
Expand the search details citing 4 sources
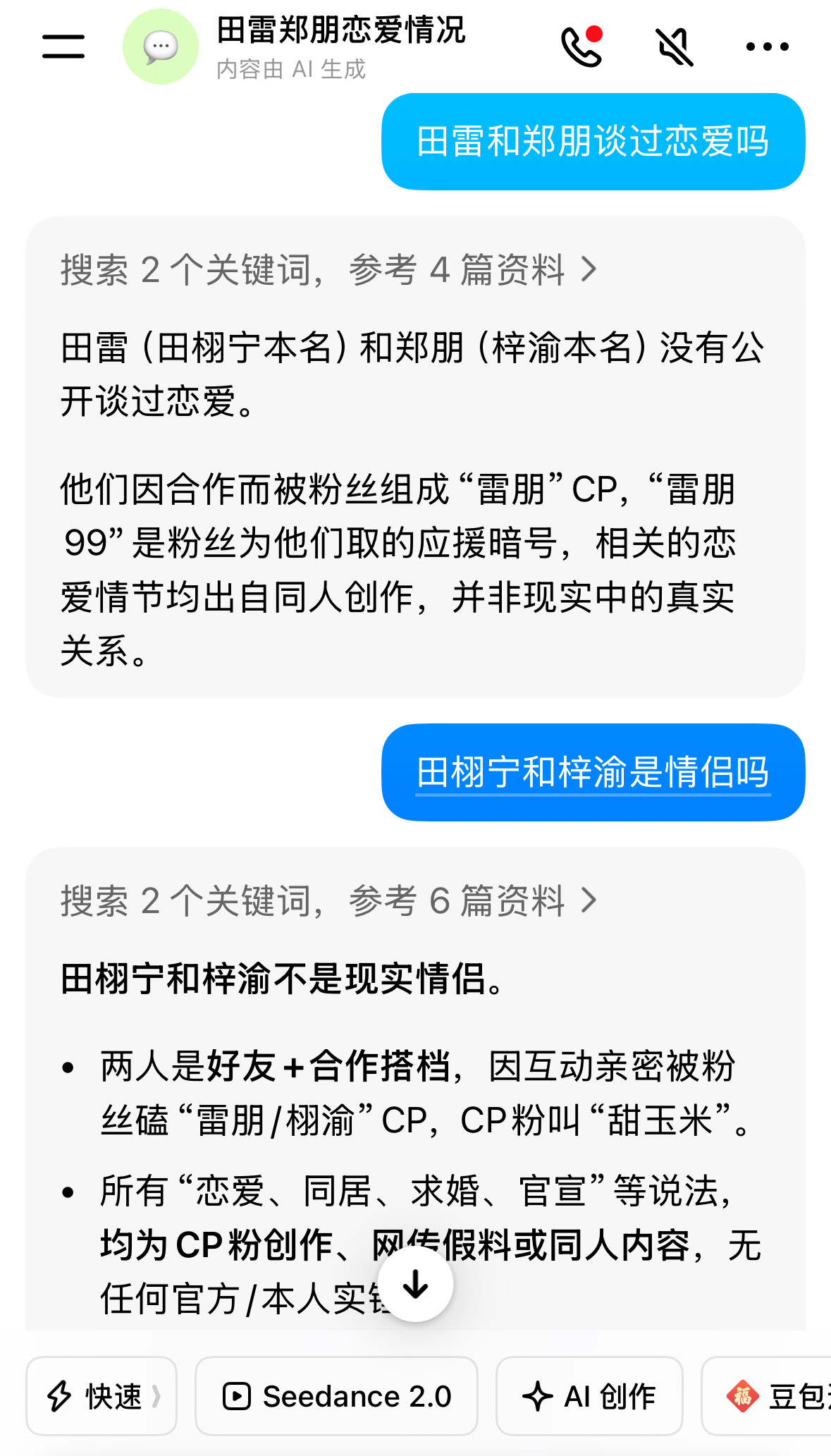click(x=328, y=269)
